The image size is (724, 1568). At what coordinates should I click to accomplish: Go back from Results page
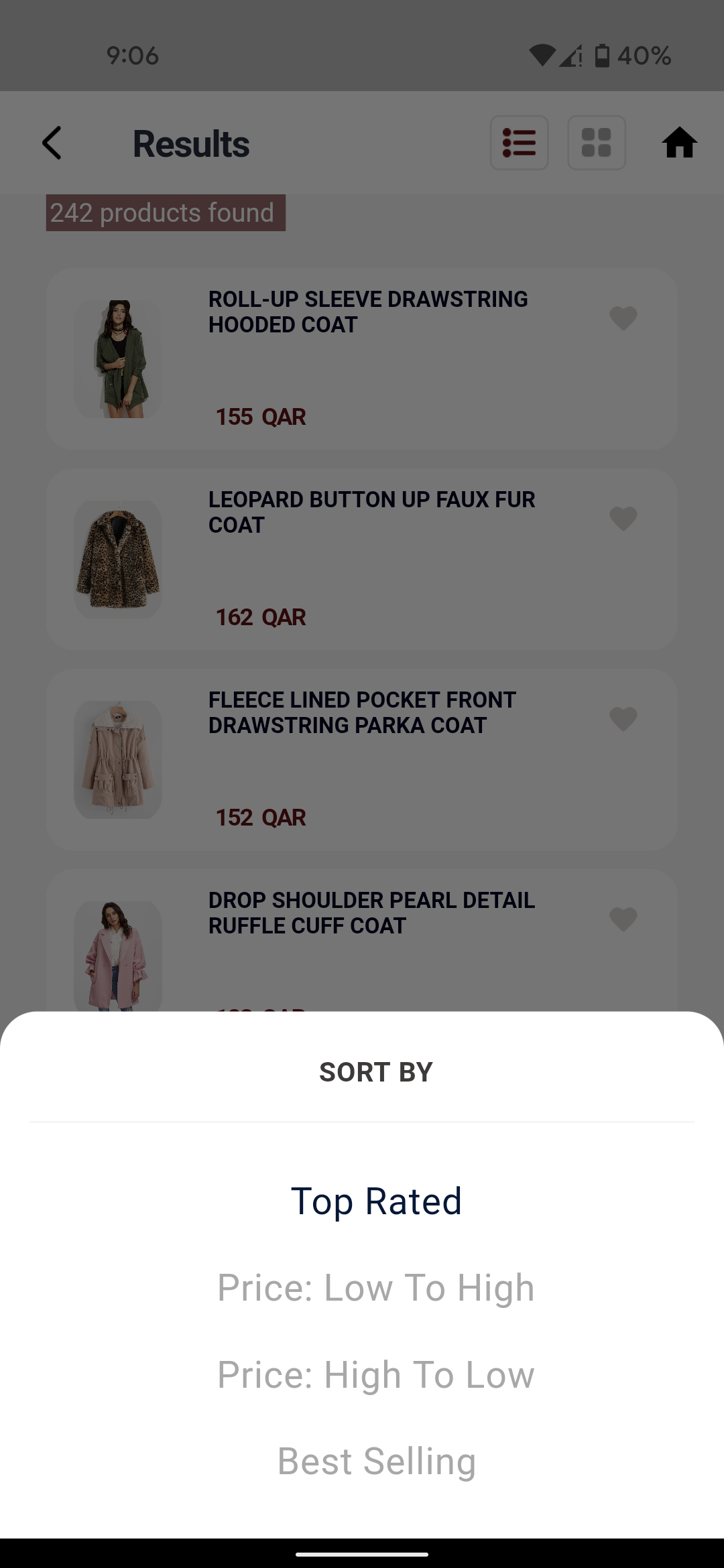52,143
